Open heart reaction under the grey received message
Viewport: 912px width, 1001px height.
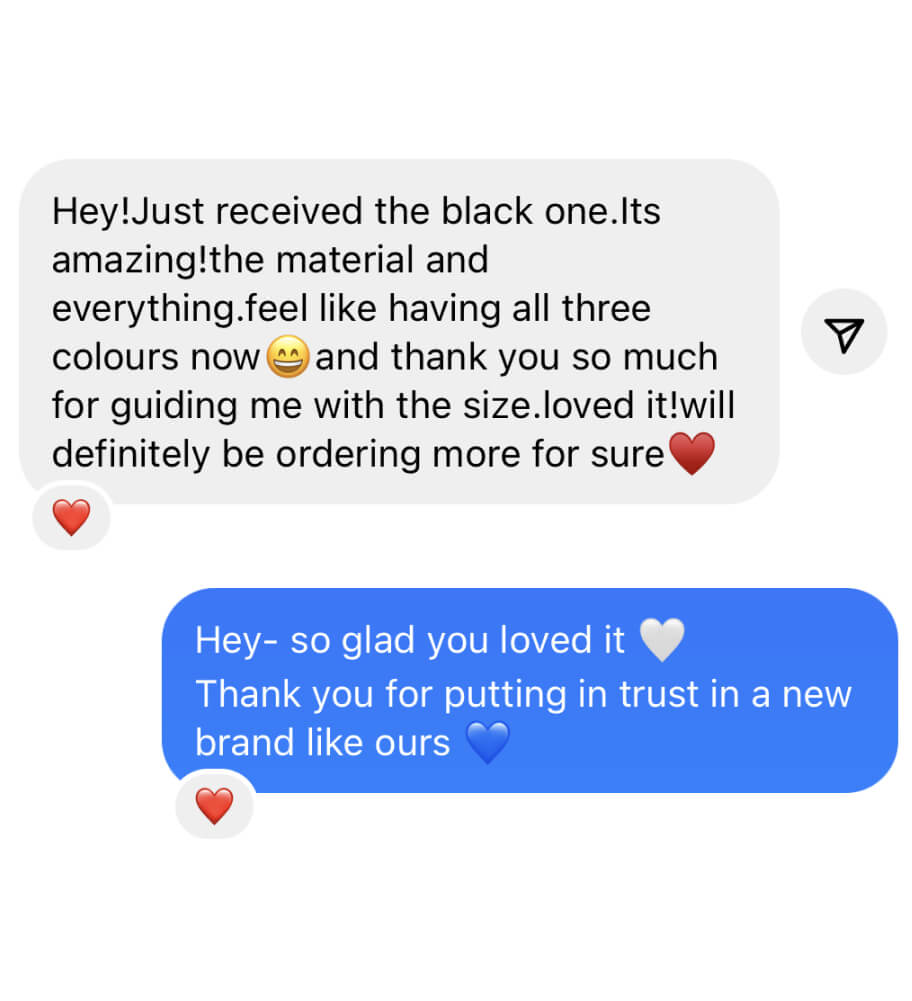tap(71, 517)
